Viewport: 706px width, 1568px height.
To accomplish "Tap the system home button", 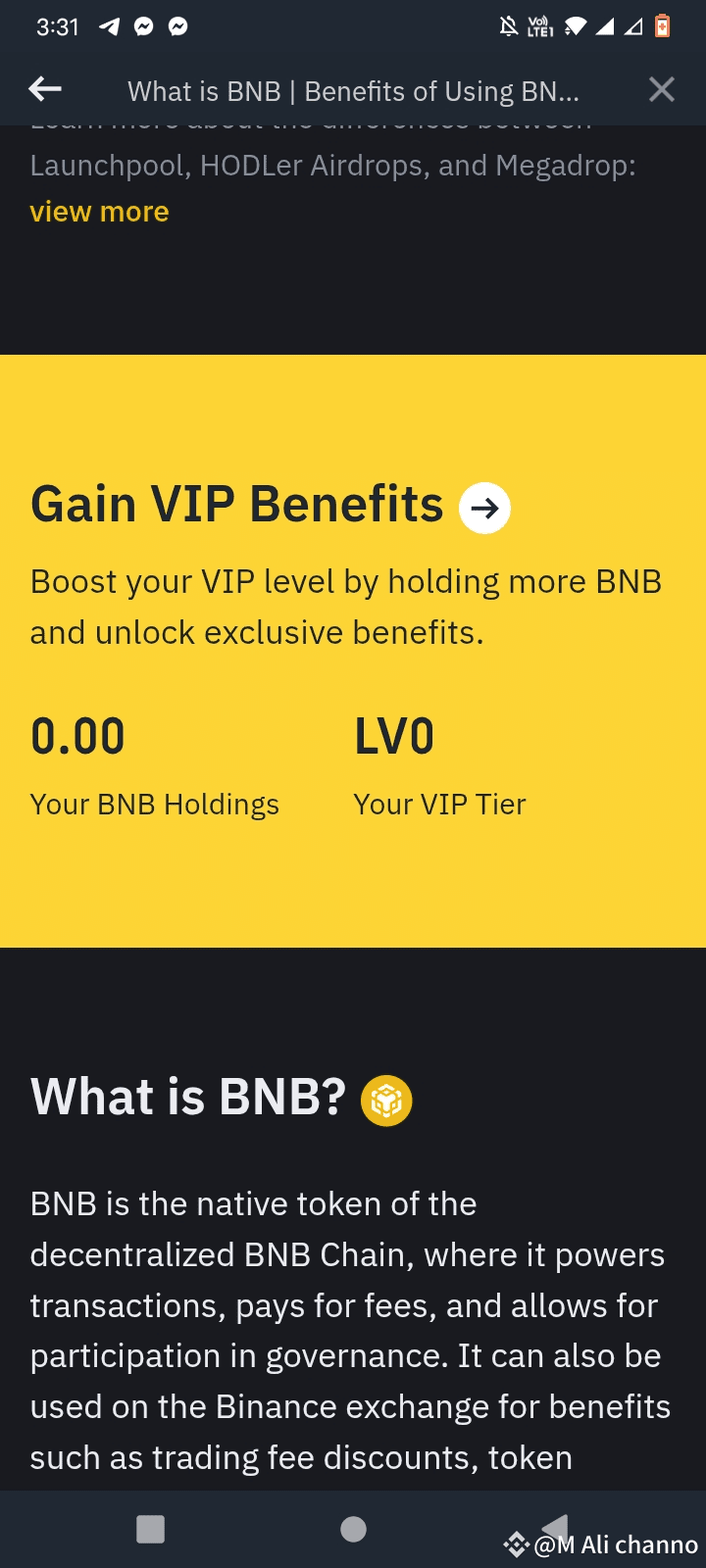I will (x=353, y=1529).
